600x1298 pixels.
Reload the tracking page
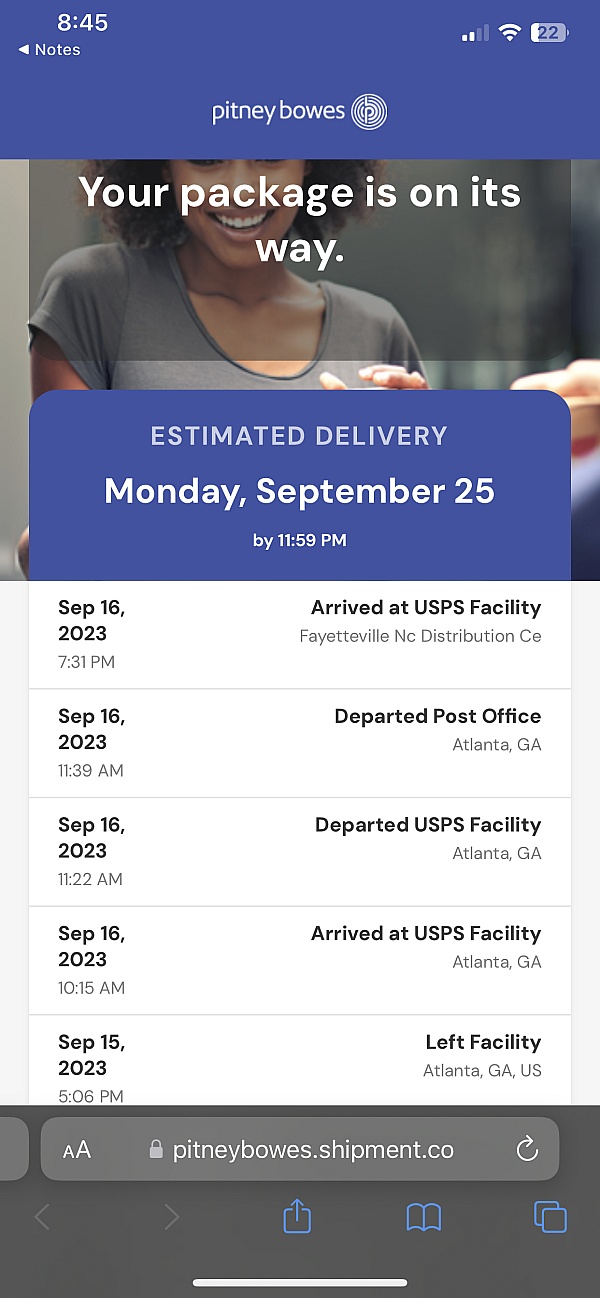click(x=527, y=1150)
